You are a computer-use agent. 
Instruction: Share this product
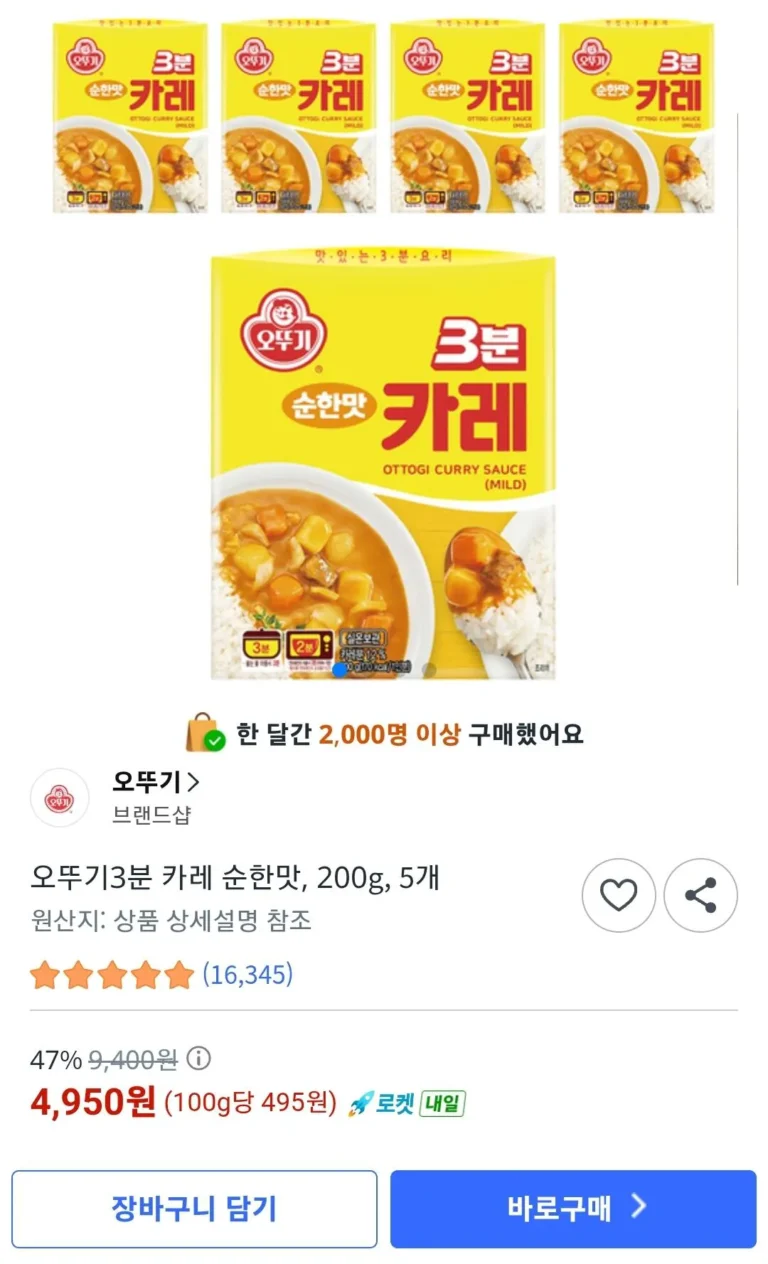701,895
